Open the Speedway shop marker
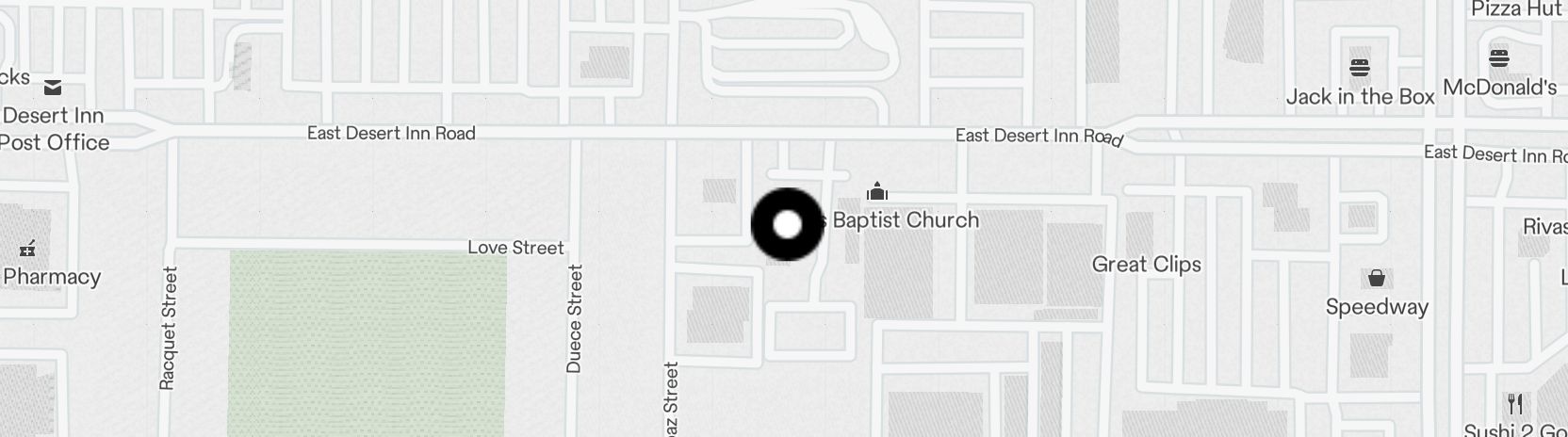1568x437 pixels. [x=1377, y=279]
